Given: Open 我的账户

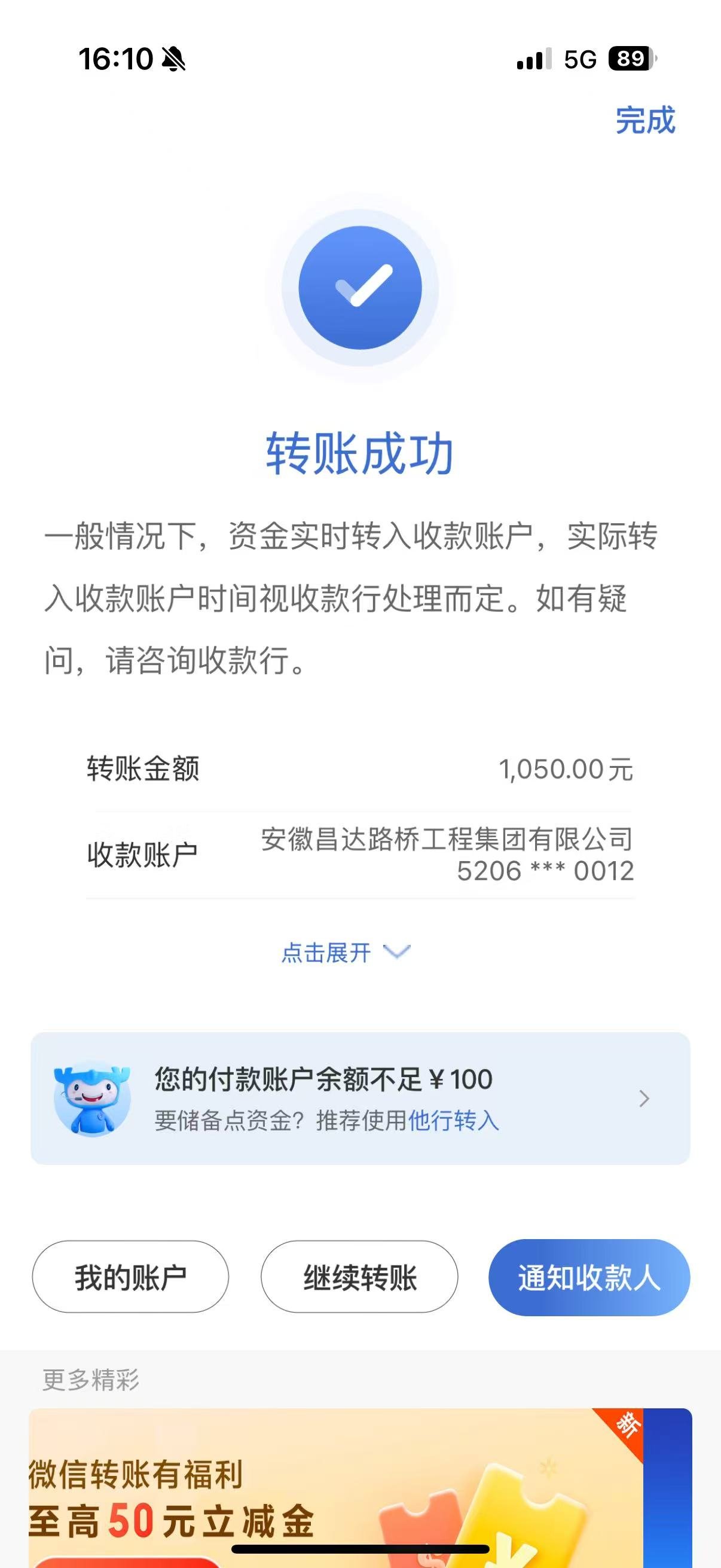Looking at the screenshot, I should pos(130,1276).
